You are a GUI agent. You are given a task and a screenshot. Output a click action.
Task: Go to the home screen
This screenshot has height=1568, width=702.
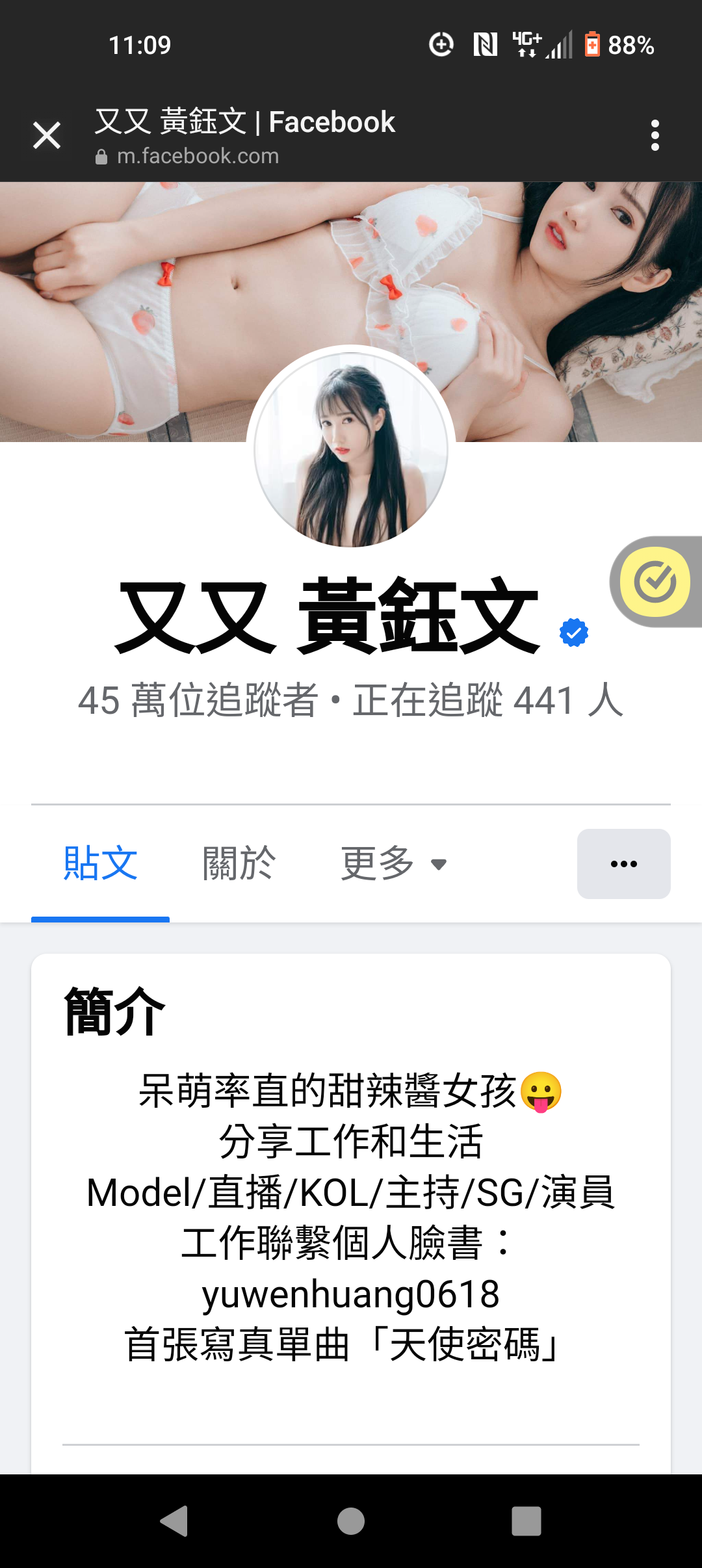[351, 1521]
